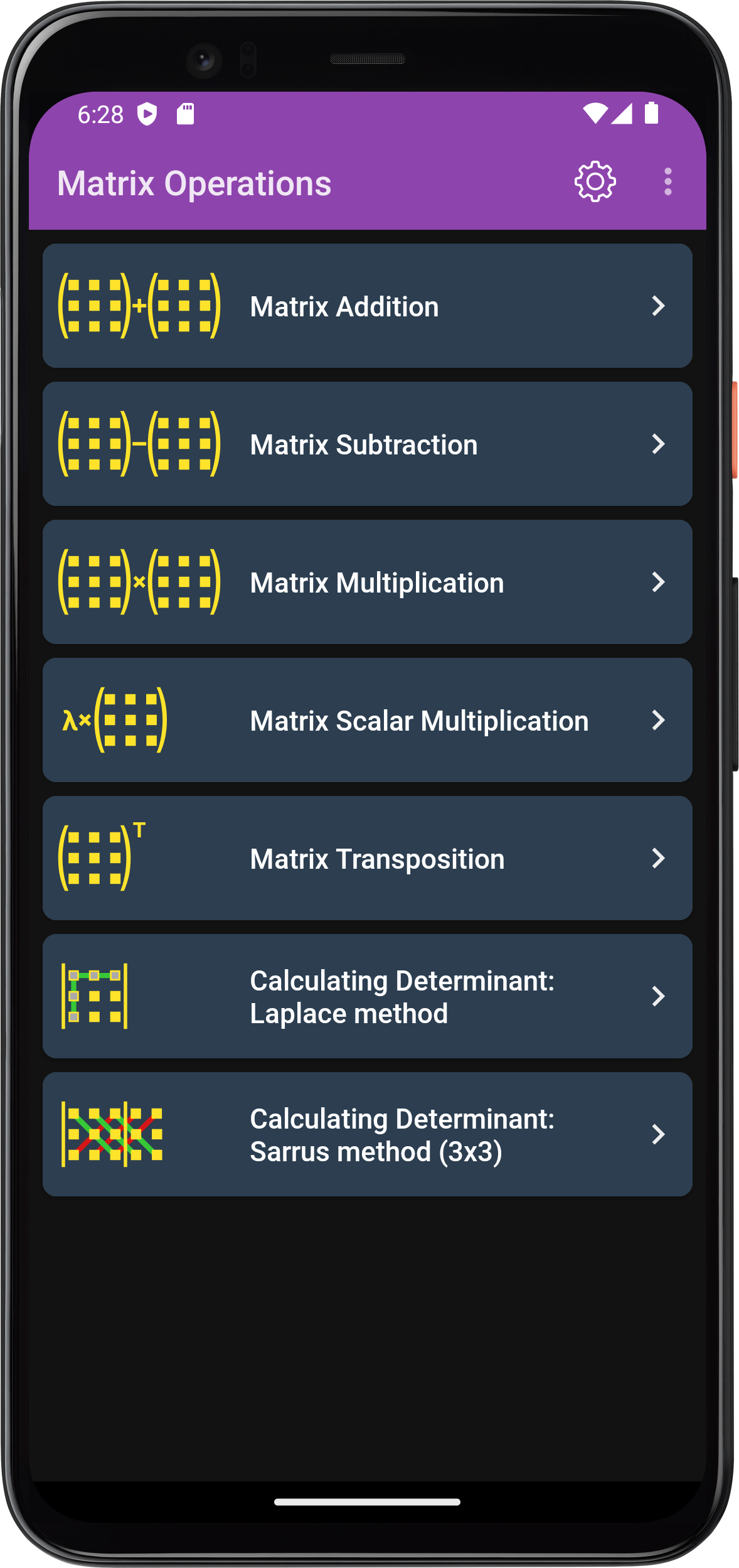
Task: Select the Matrix Addition icon
Action: 138,306
